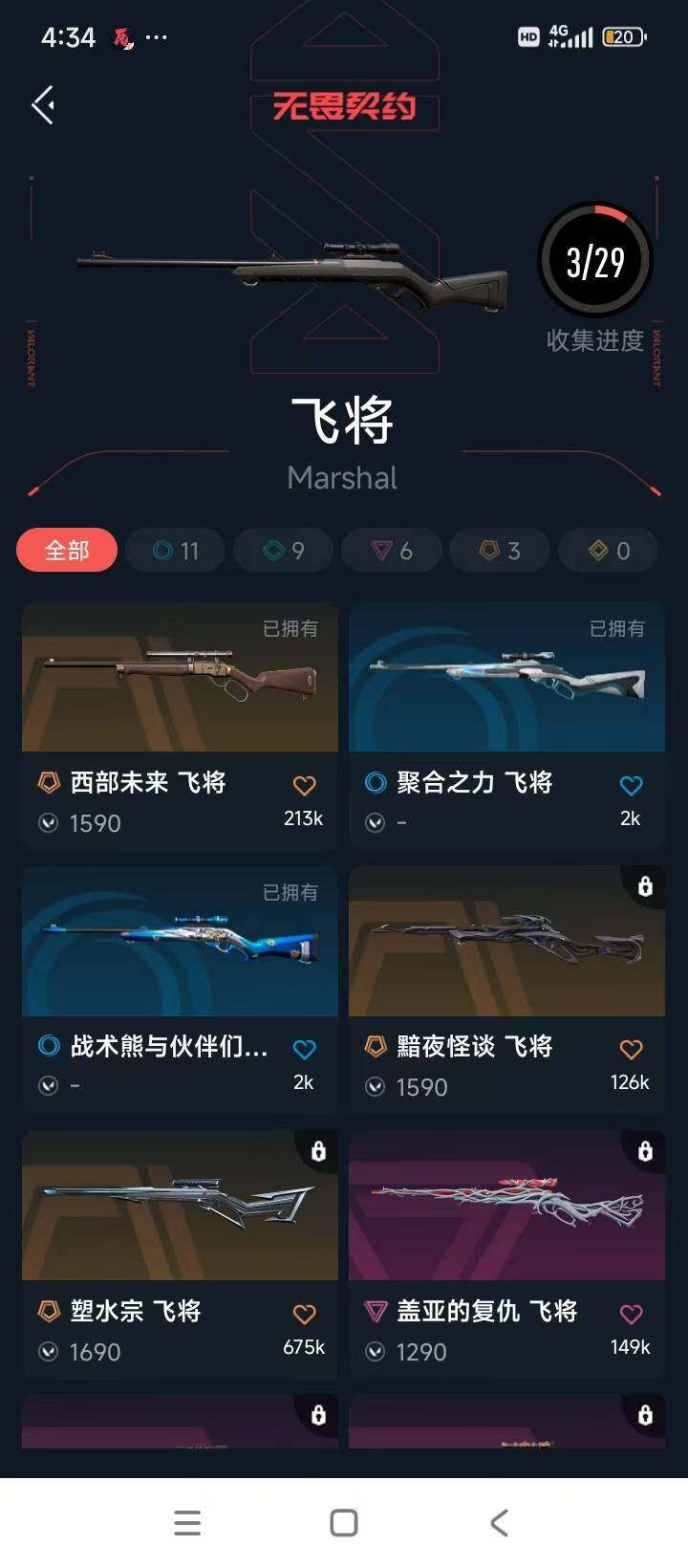The height and width of the screenshot is (1568, 688).
Task: Filter by the teal Deluxe rarity icon showing 9
Action: (x=283, y=550)
